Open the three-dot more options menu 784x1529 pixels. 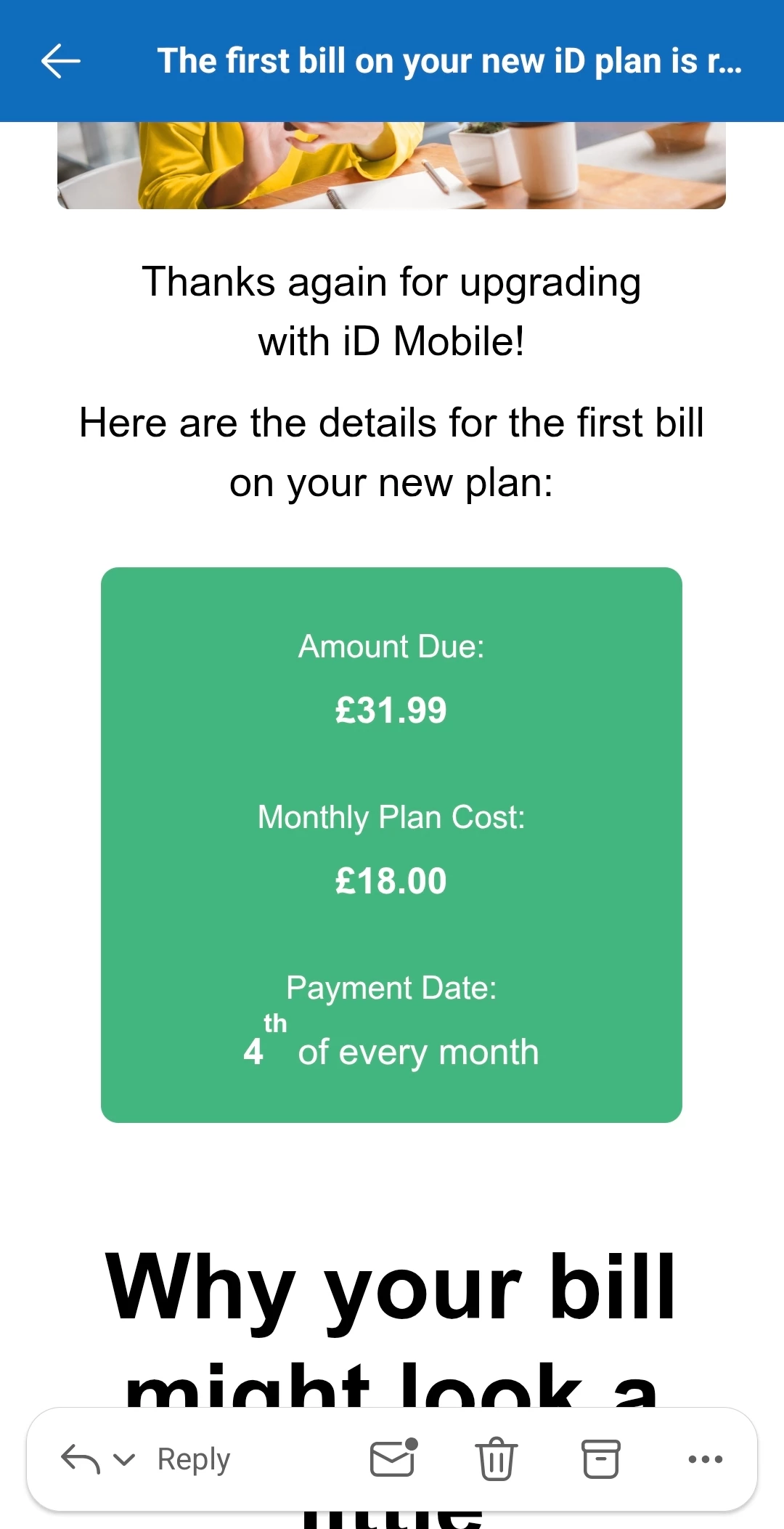[x=705, y=1459]
